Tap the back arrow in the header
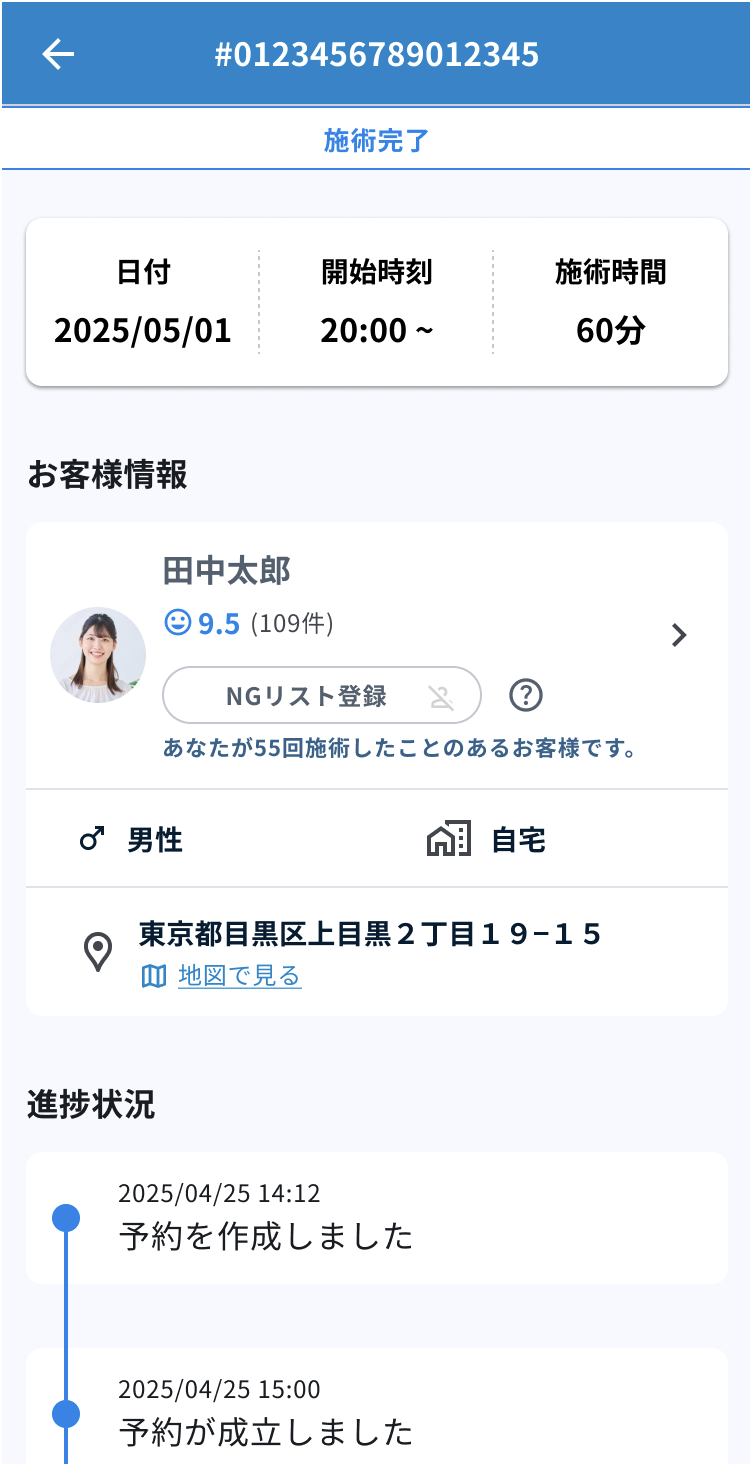This screenshot has height=1464, width=750. click(57, 54)
